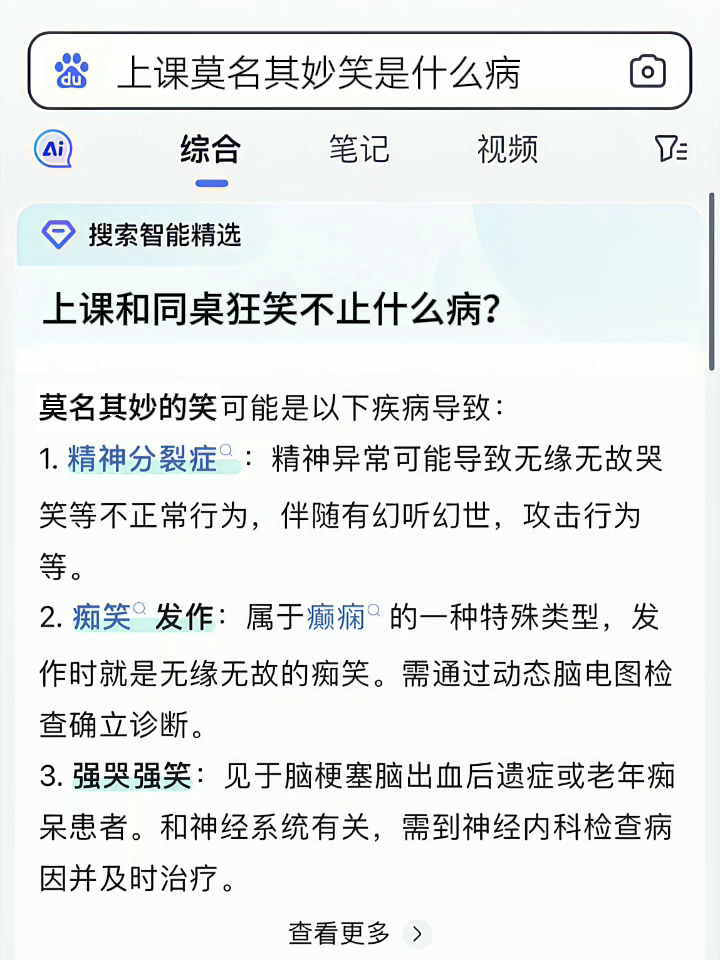The image size is (720, 960).
Task: Switch to the 综合 tab
Action: coord(211,150)
